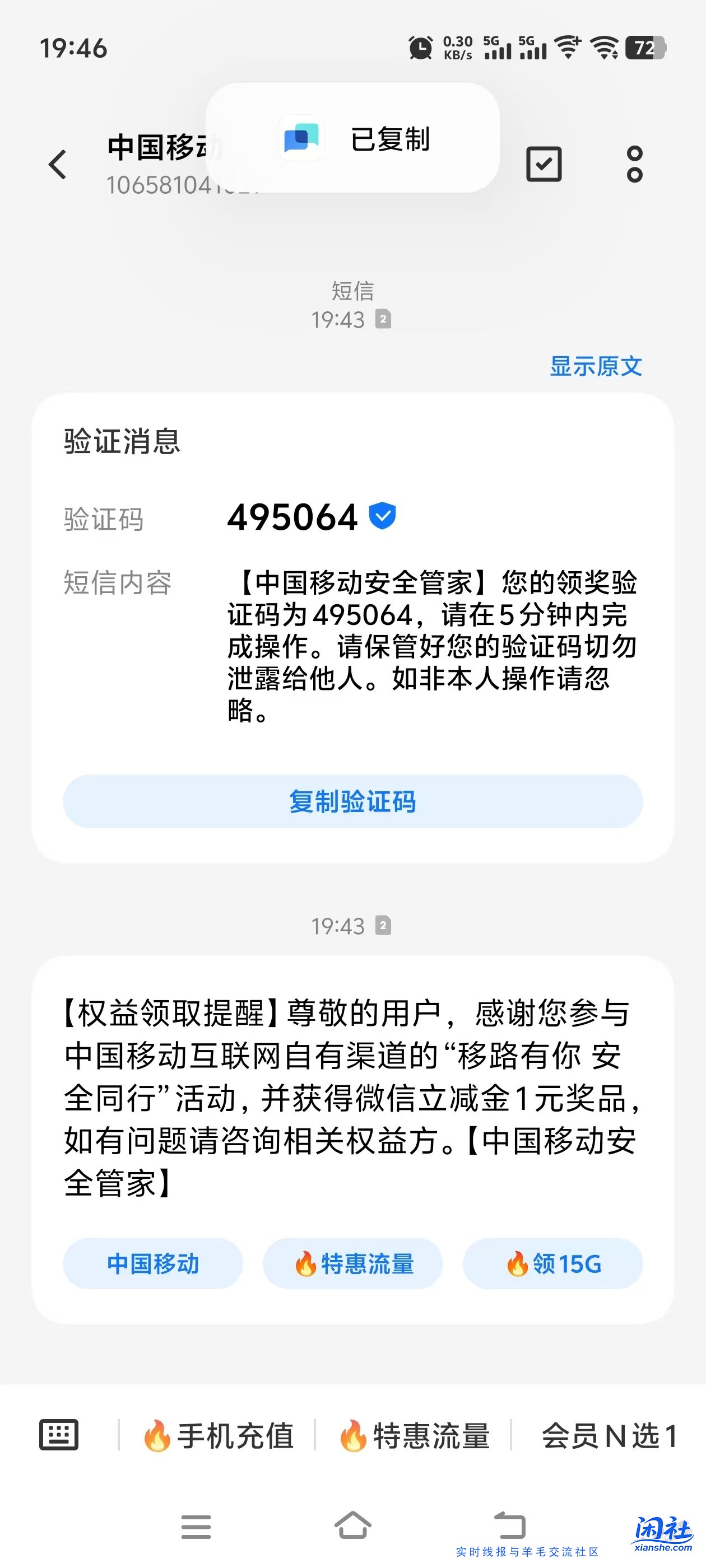Expand the original message via 显示原文
The height and width of the screenshot is (1568, 706).
pos(596,366)
